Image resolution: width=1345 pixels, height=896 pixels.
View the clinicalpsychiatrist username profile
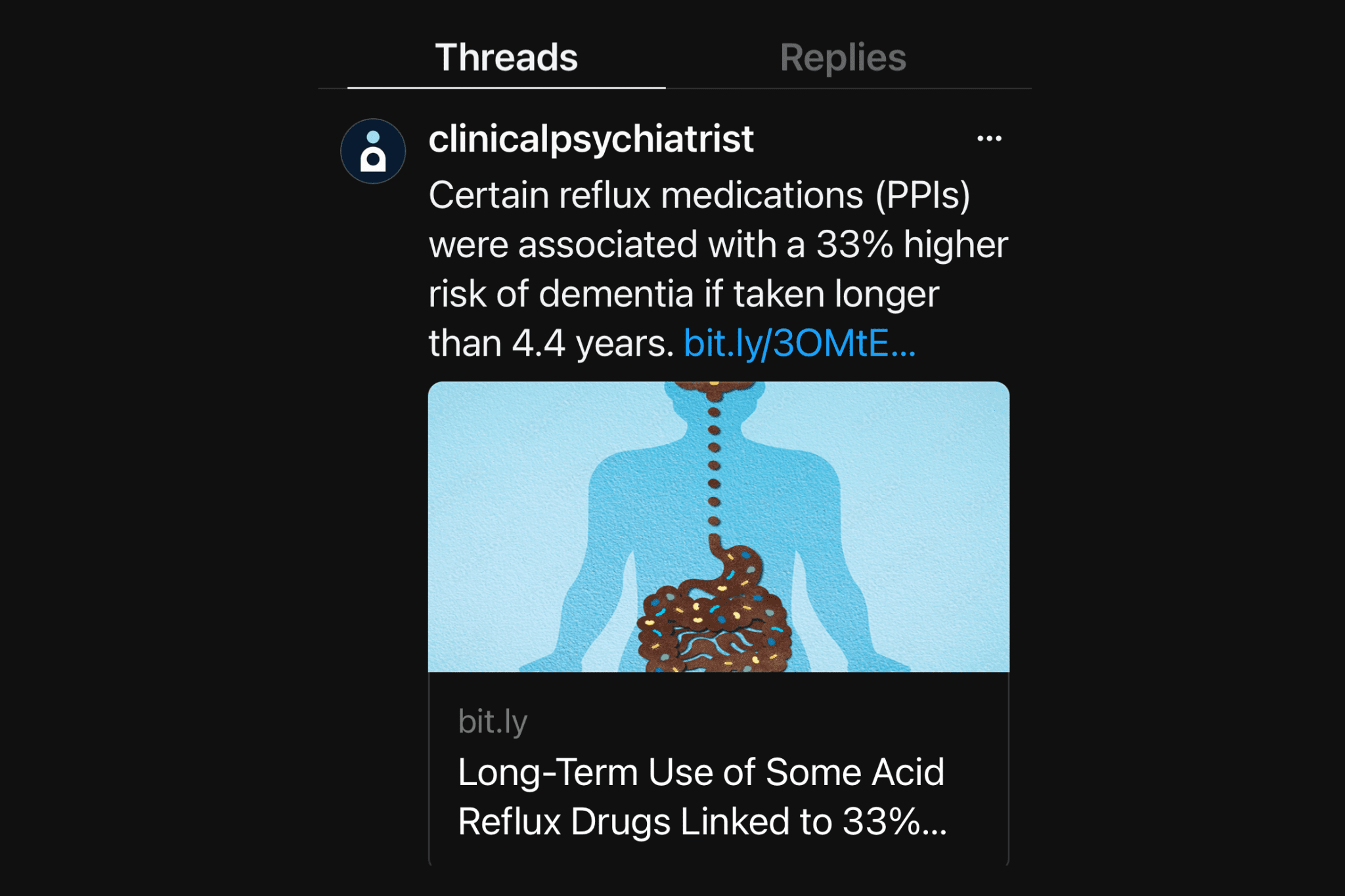coord(590,139)
